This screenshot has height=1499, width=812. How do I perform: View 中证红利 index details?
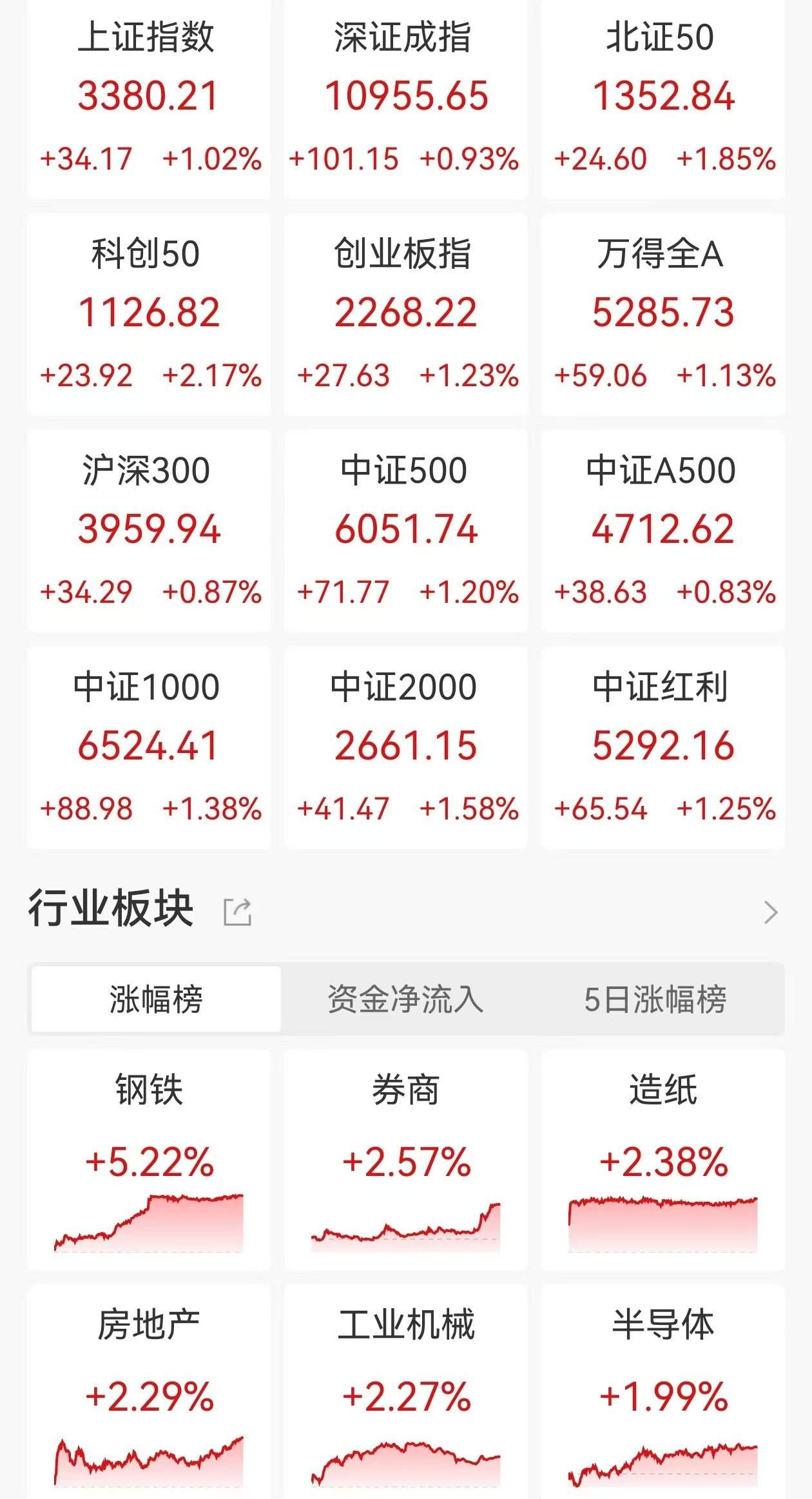pos(662,747)
